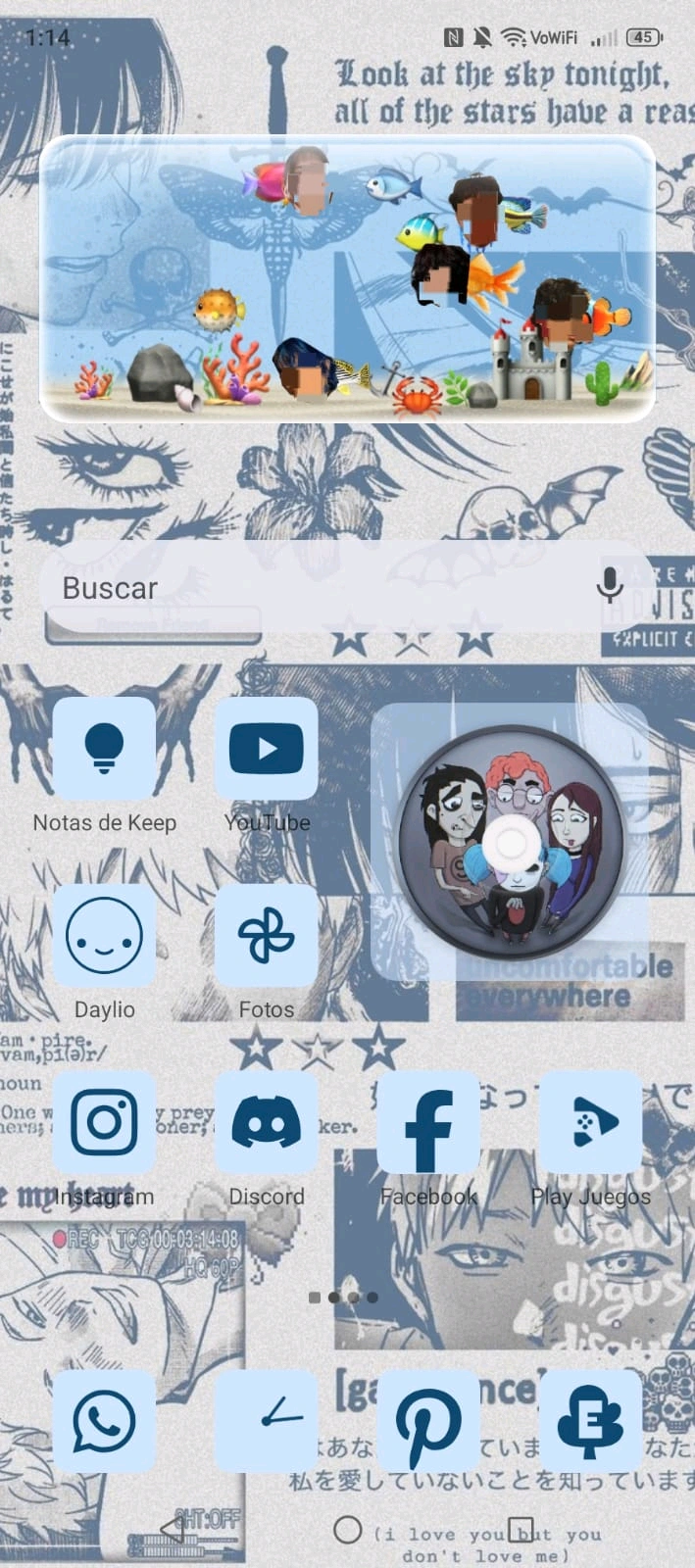Launch the Facebook app
This screenshot has width=695, height=1568.
coord(428,1122)
